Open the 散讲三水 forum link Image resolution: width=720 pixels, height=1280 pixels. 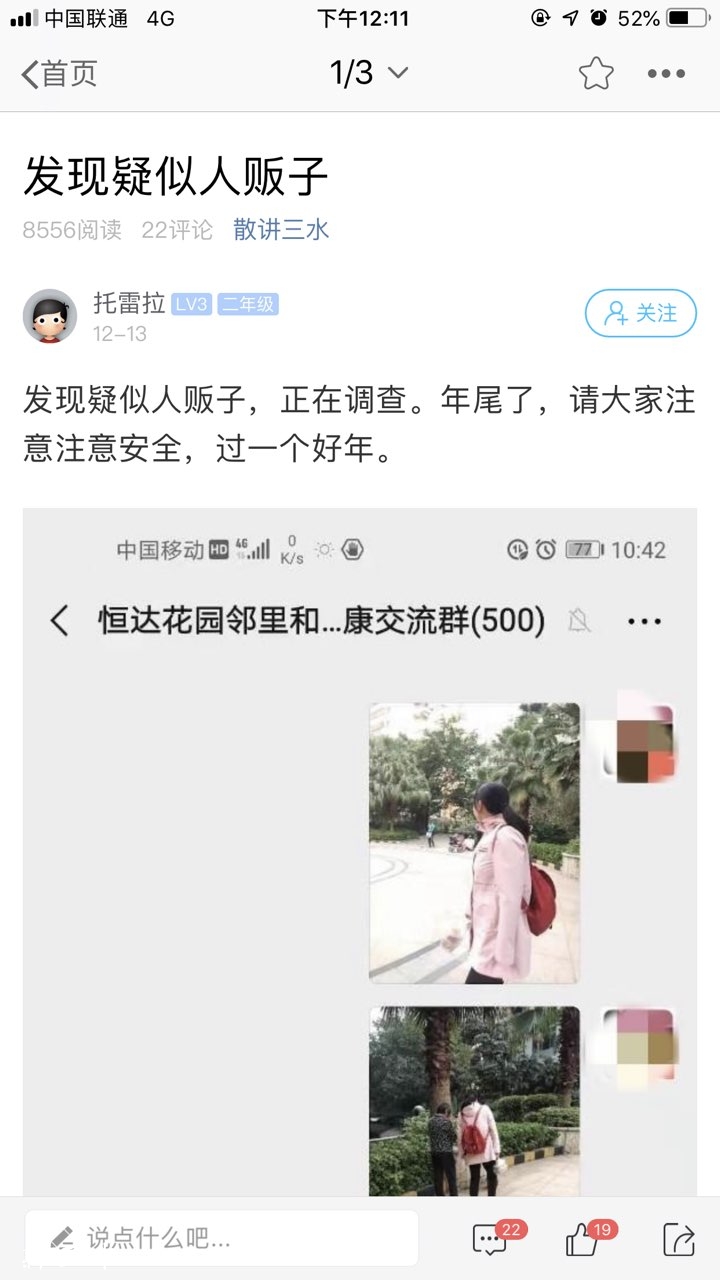(x=281, y=230)
